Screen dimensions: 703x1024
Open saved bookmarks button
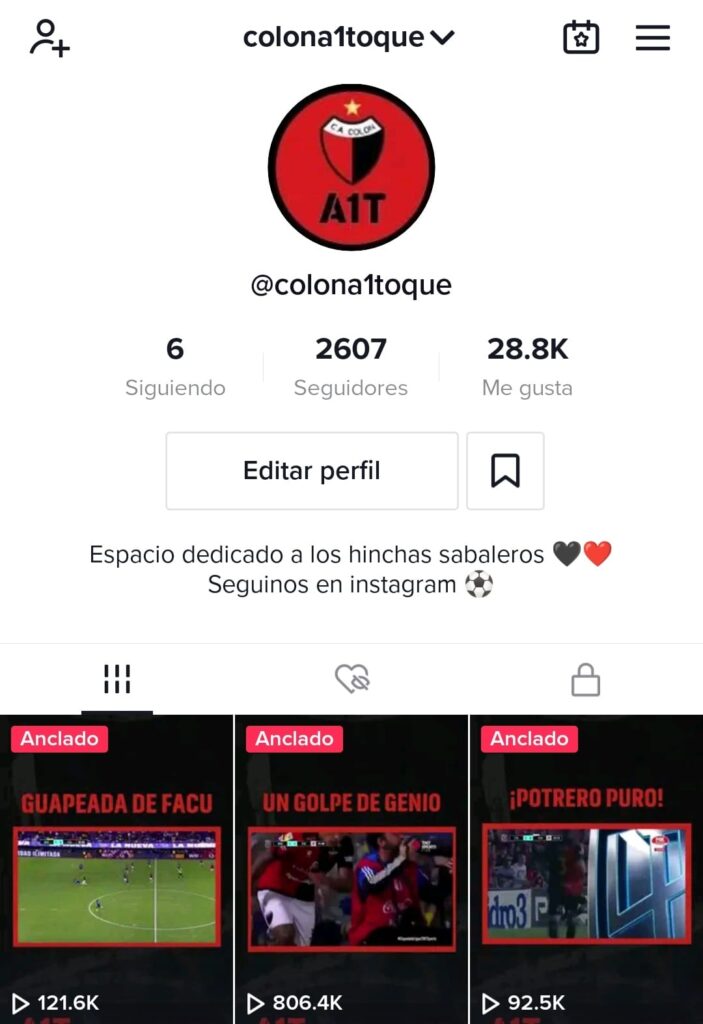pyautogui.click(x=505, y=471)
